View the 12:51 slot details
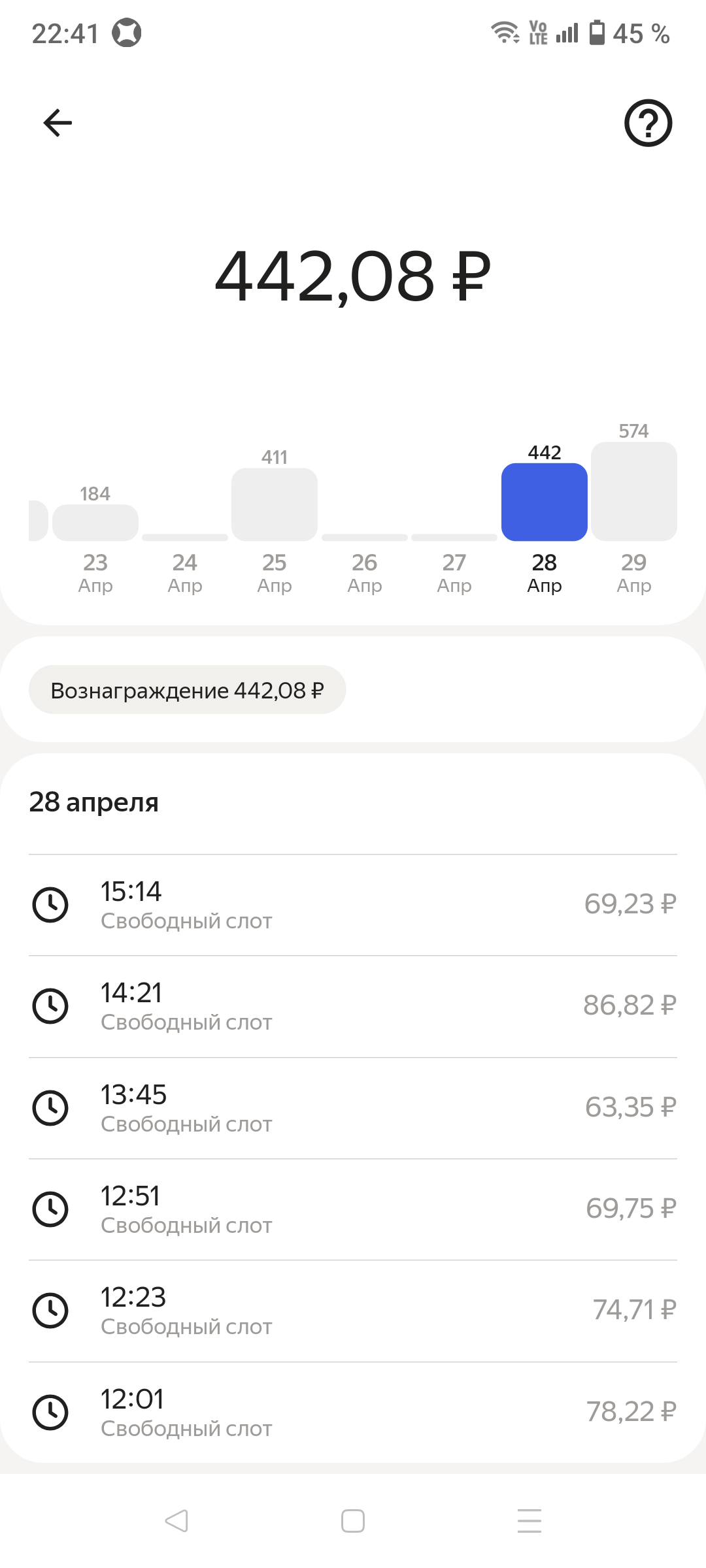 [x=353, y=1209]
